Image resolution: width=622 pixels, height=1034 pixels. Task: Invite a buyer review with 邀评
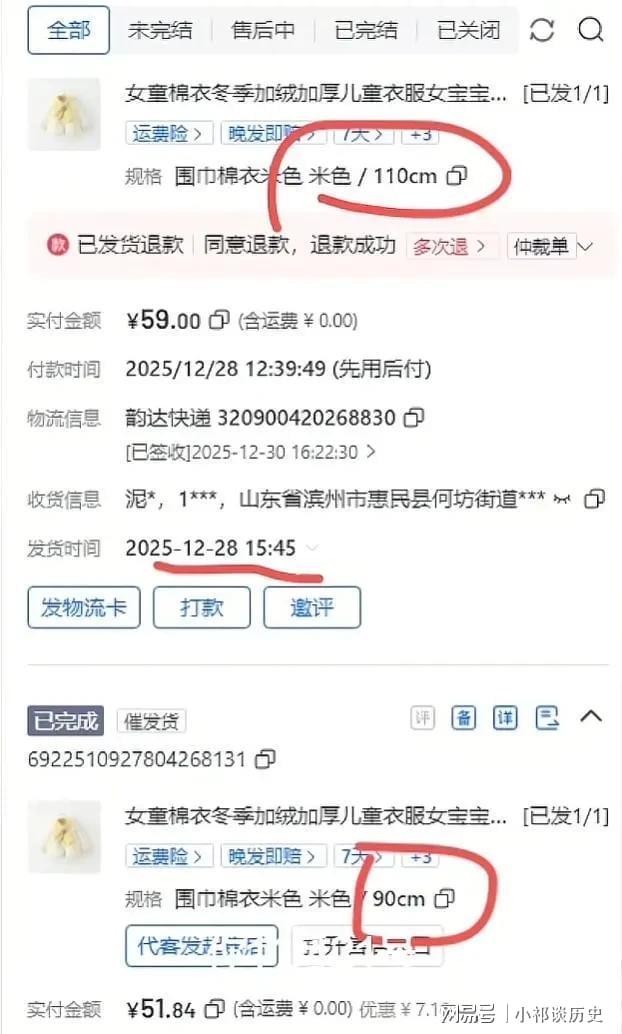[x=311, y=607]
